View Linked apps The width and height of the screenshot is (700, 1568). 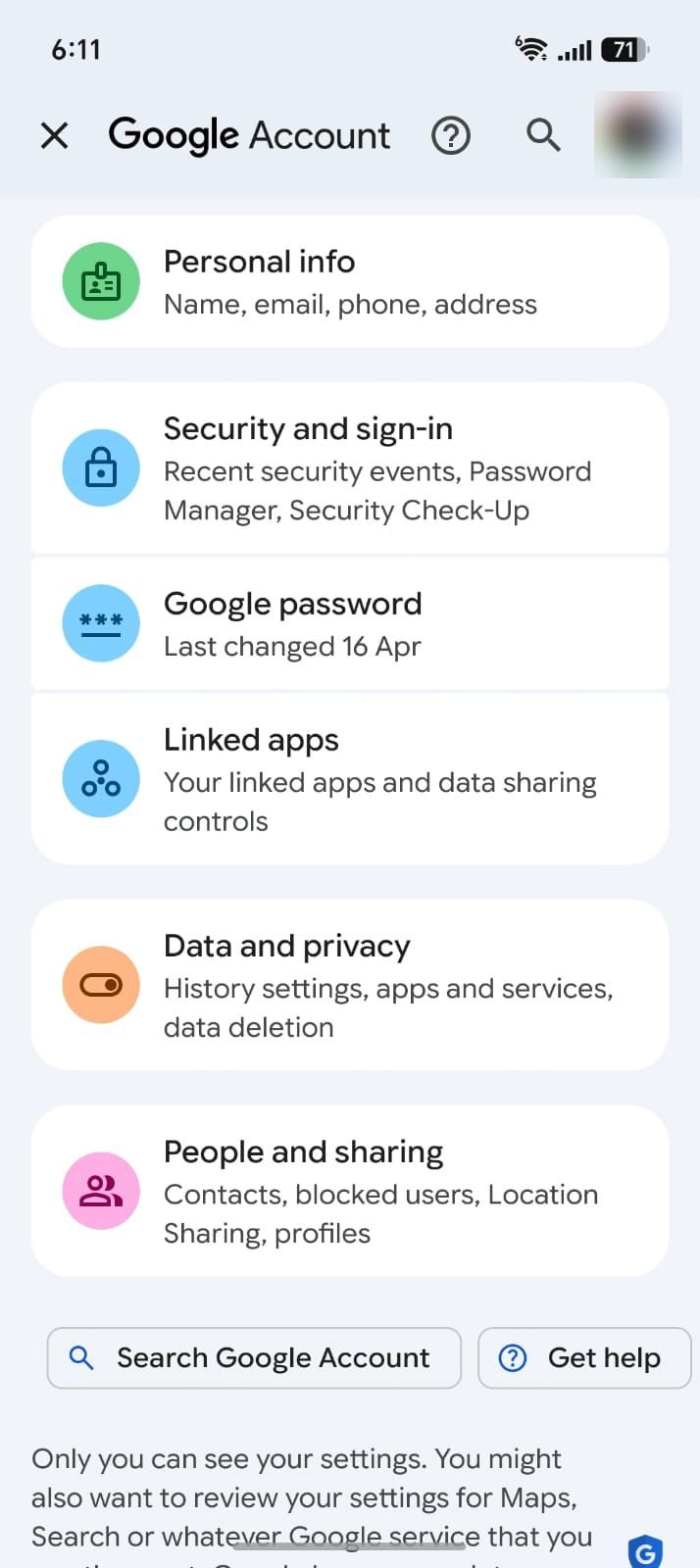coord(350,779)
